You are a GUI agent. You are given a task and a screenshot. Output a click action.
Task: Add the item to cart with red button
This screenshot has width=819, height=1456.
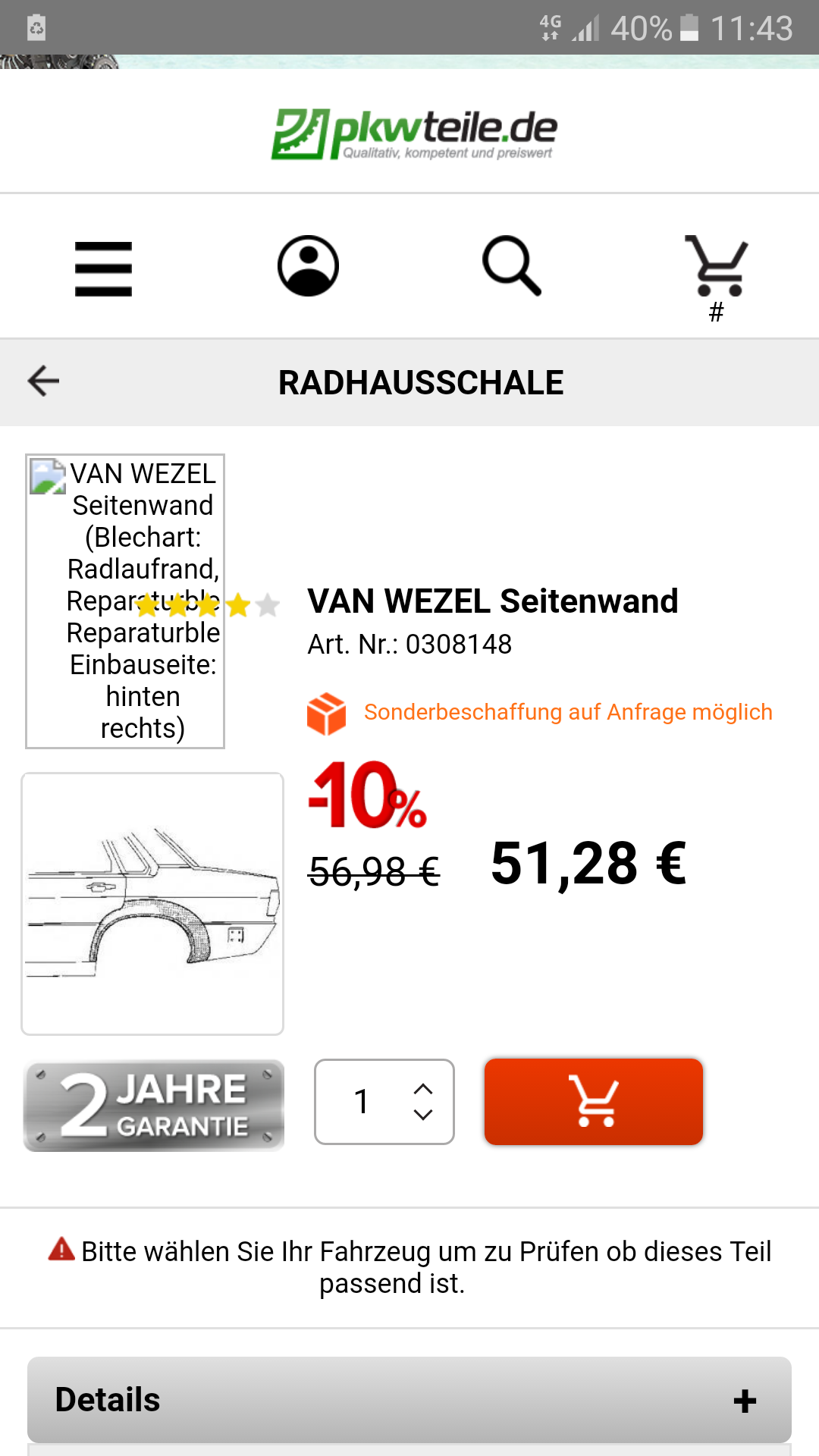point(594,1102)
